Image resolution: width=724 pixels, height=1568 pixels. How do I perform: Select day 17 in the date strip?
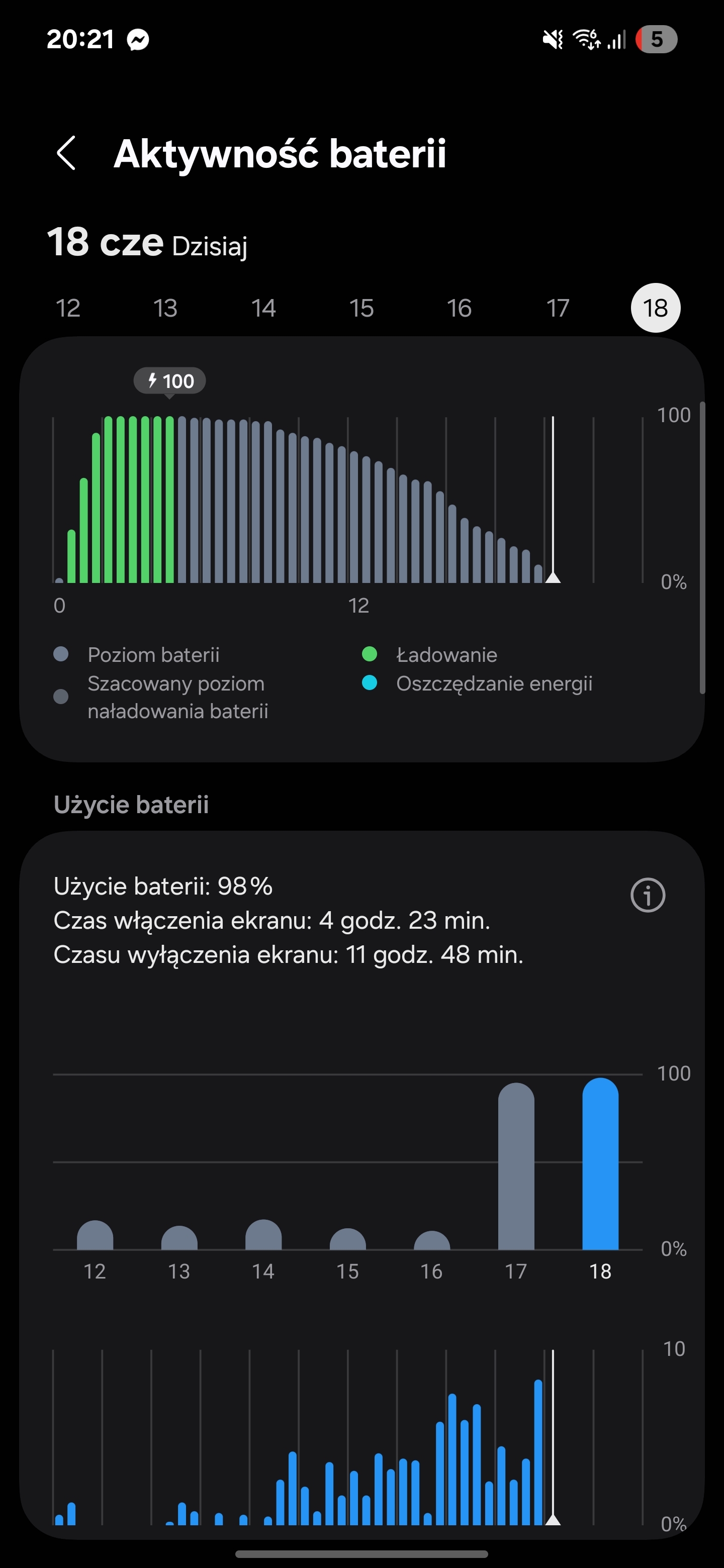click(558, 308)
